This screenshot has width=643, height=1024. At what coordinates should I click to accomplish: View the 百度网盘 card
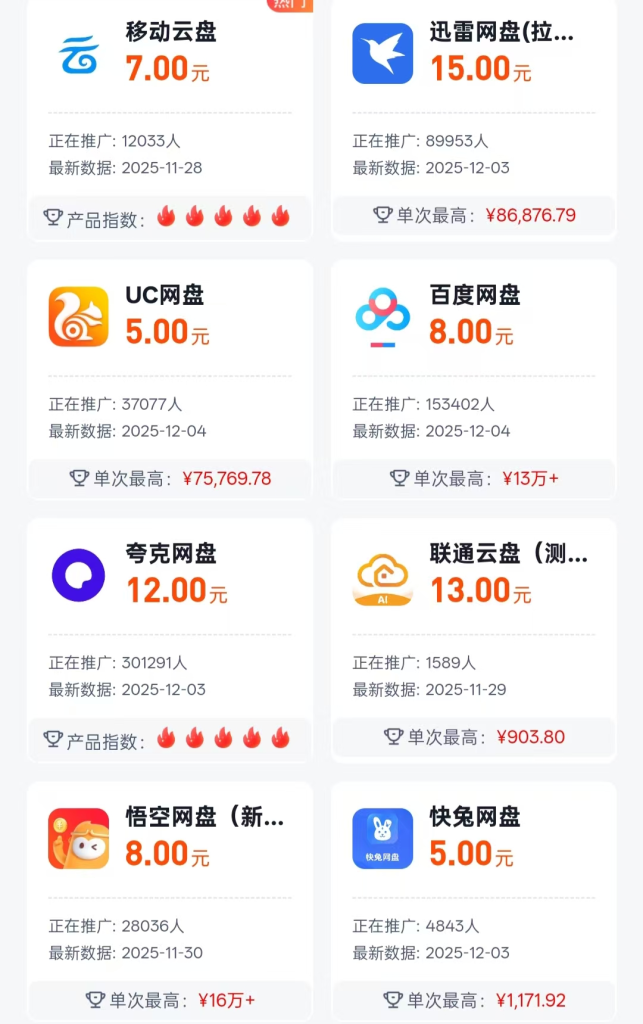point(473,375)
